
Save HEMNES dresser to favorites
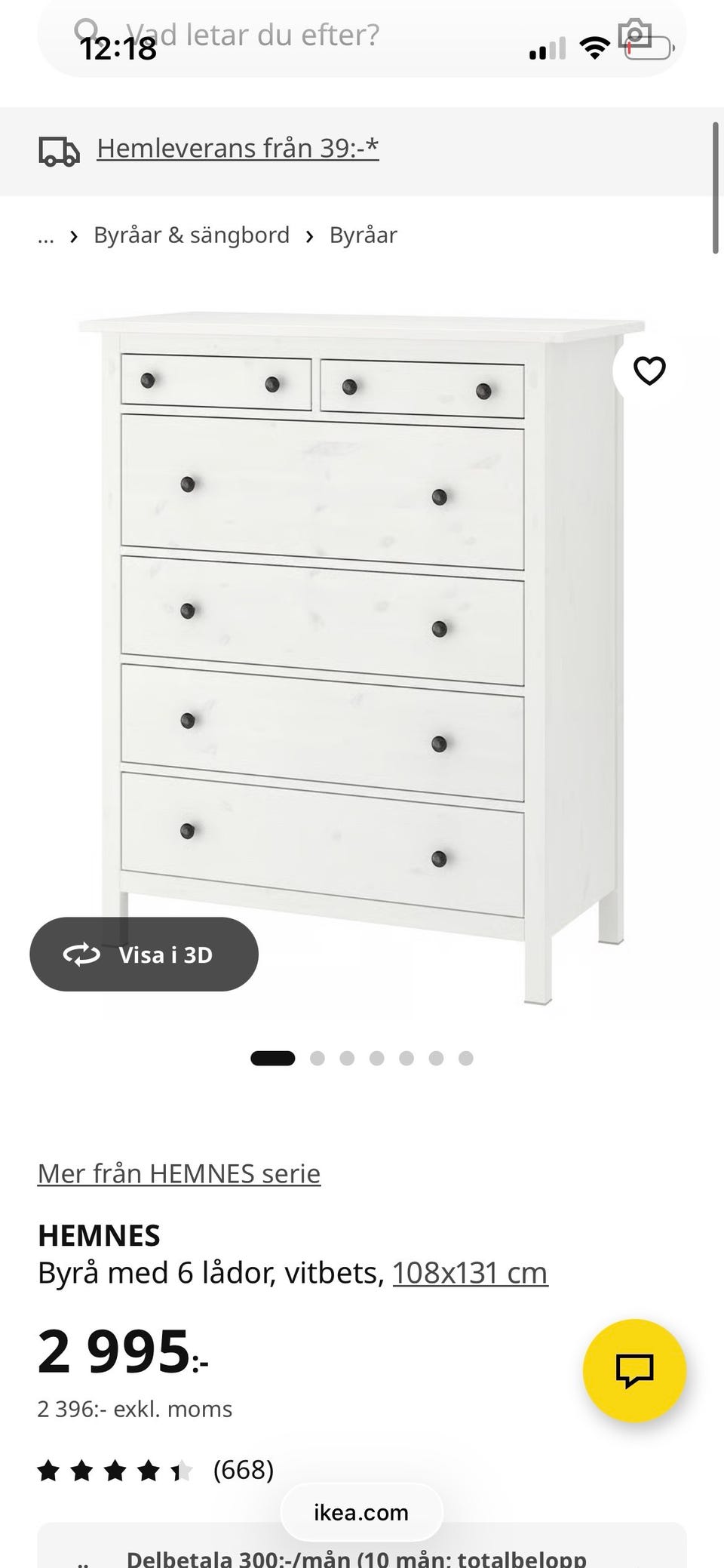click(x=649, y=370)
